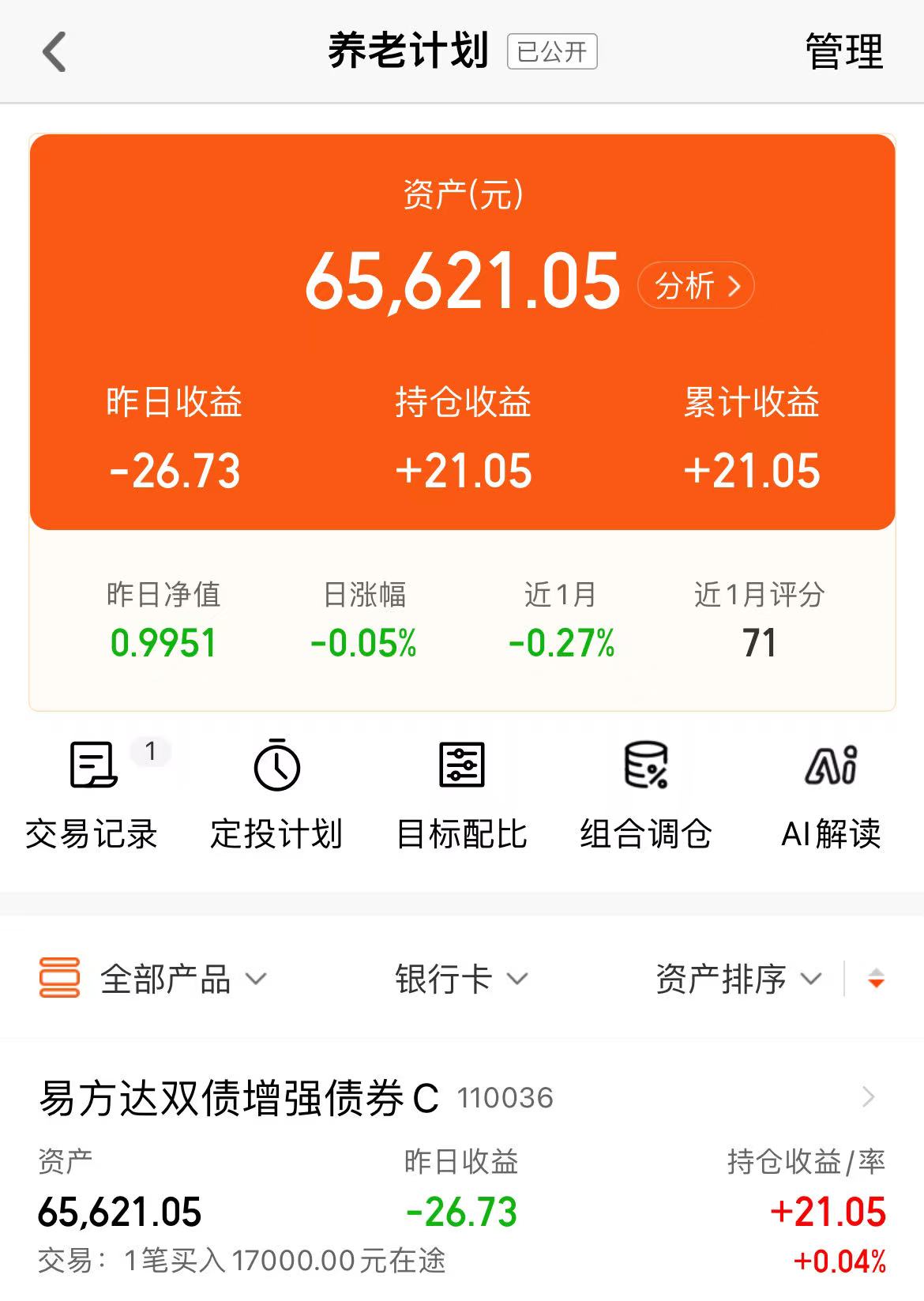924x1301 pixels.
Task: Select the 近1月评分 score of 71
Action: (757, 644)
